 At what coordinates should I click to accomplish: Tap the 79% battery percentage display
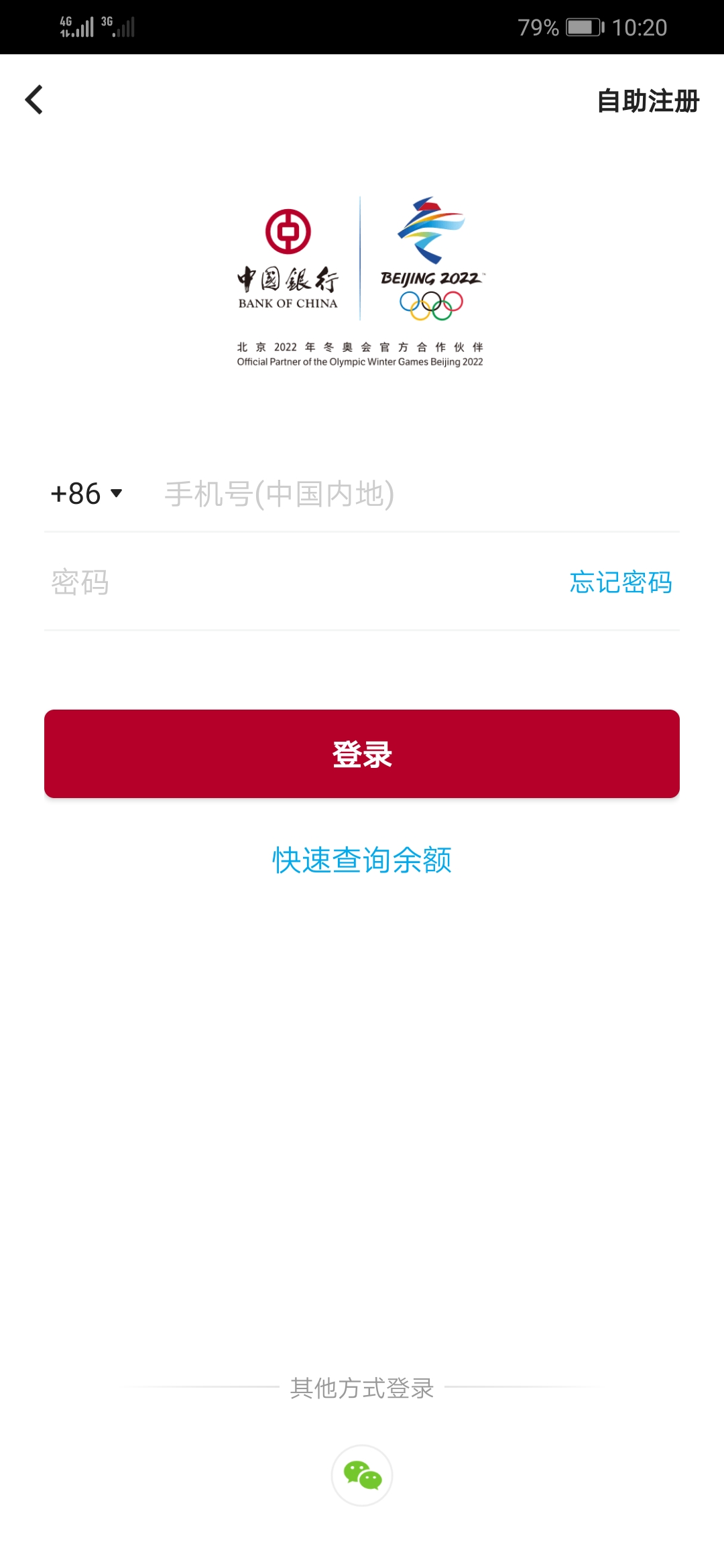(536, 25)
